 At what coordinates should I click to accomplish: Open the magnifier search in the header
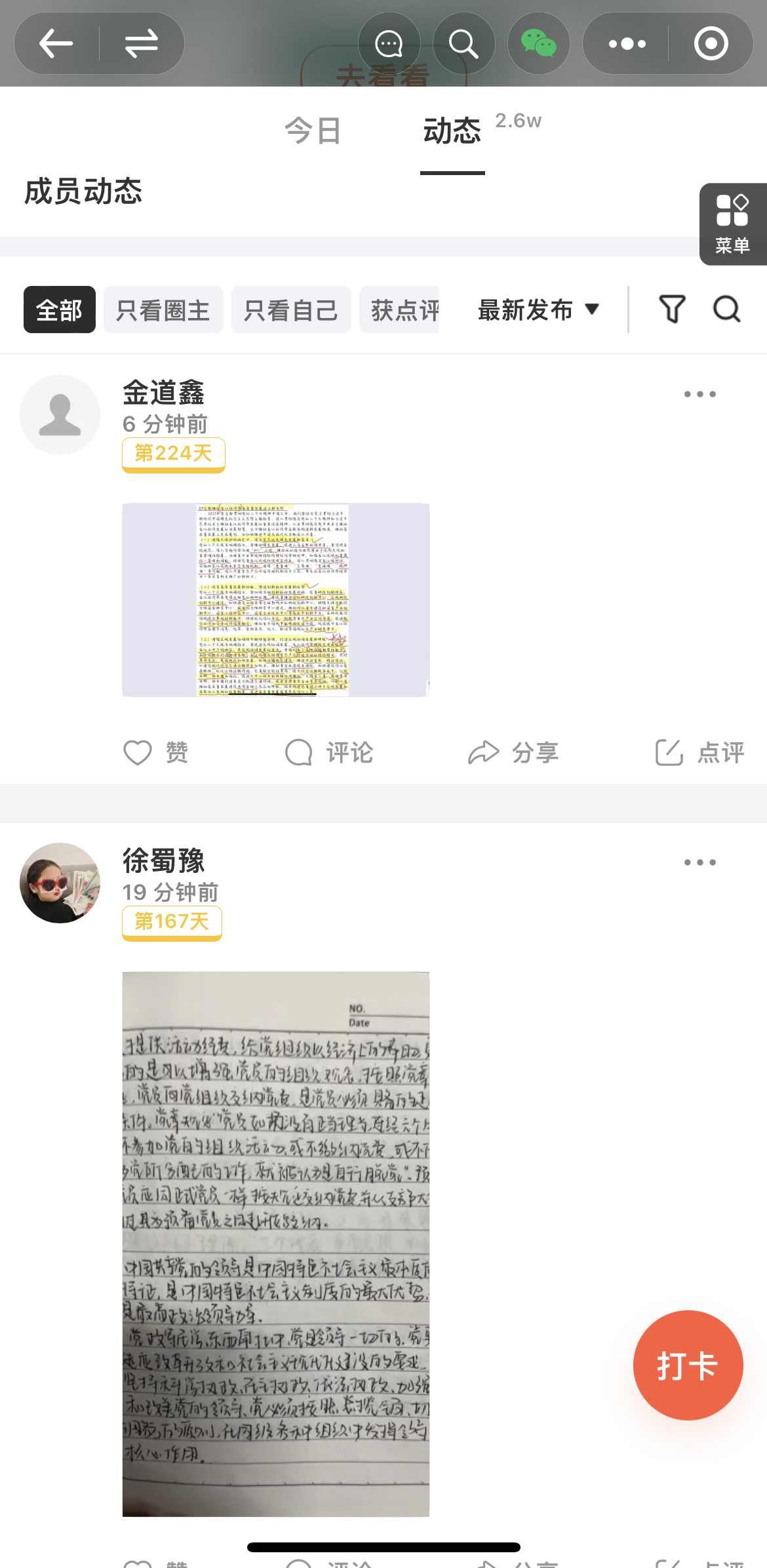[463, 44]
